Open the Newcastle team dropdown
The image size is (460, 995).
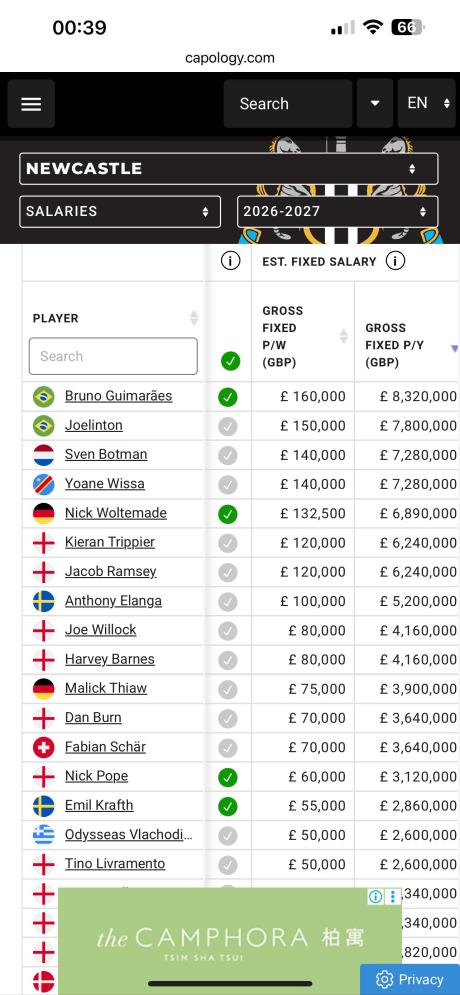[228, 169]
